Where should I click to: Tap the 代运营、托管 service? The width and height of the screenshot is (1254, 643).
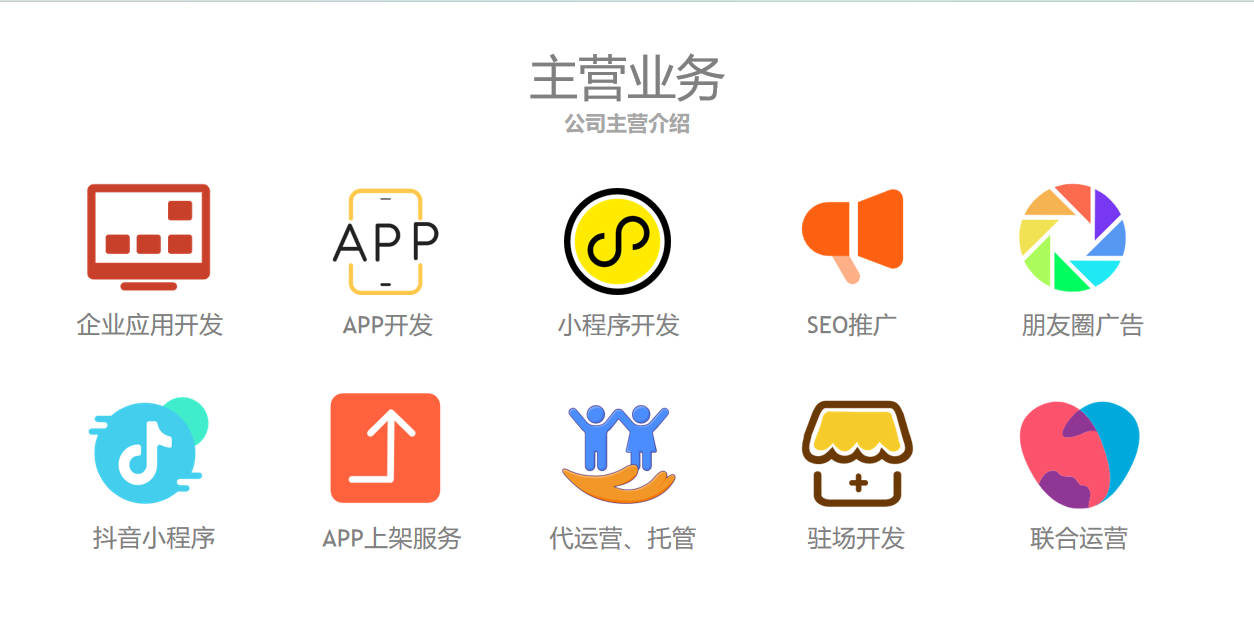tap(619, 453)
